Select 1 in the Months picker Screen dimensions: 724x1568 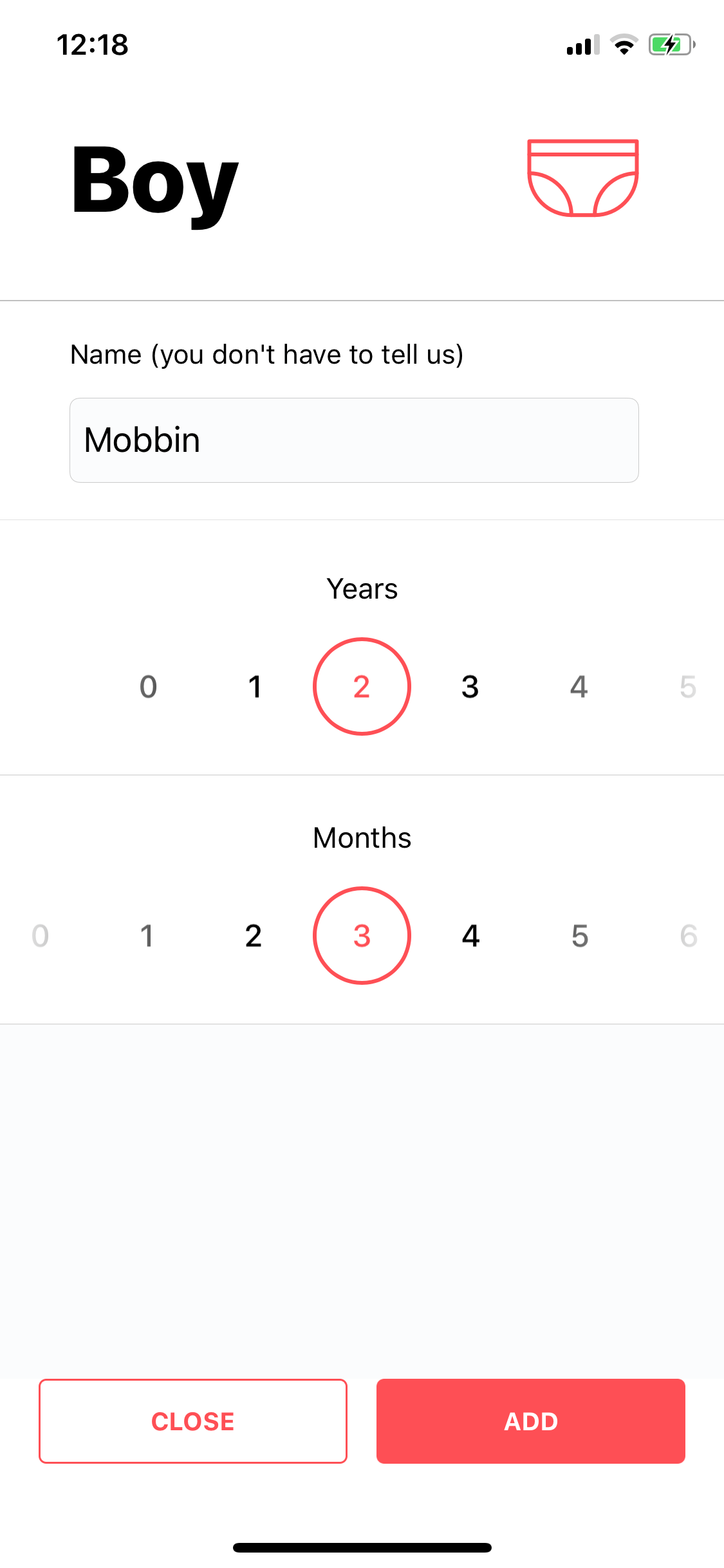point(147,936)
